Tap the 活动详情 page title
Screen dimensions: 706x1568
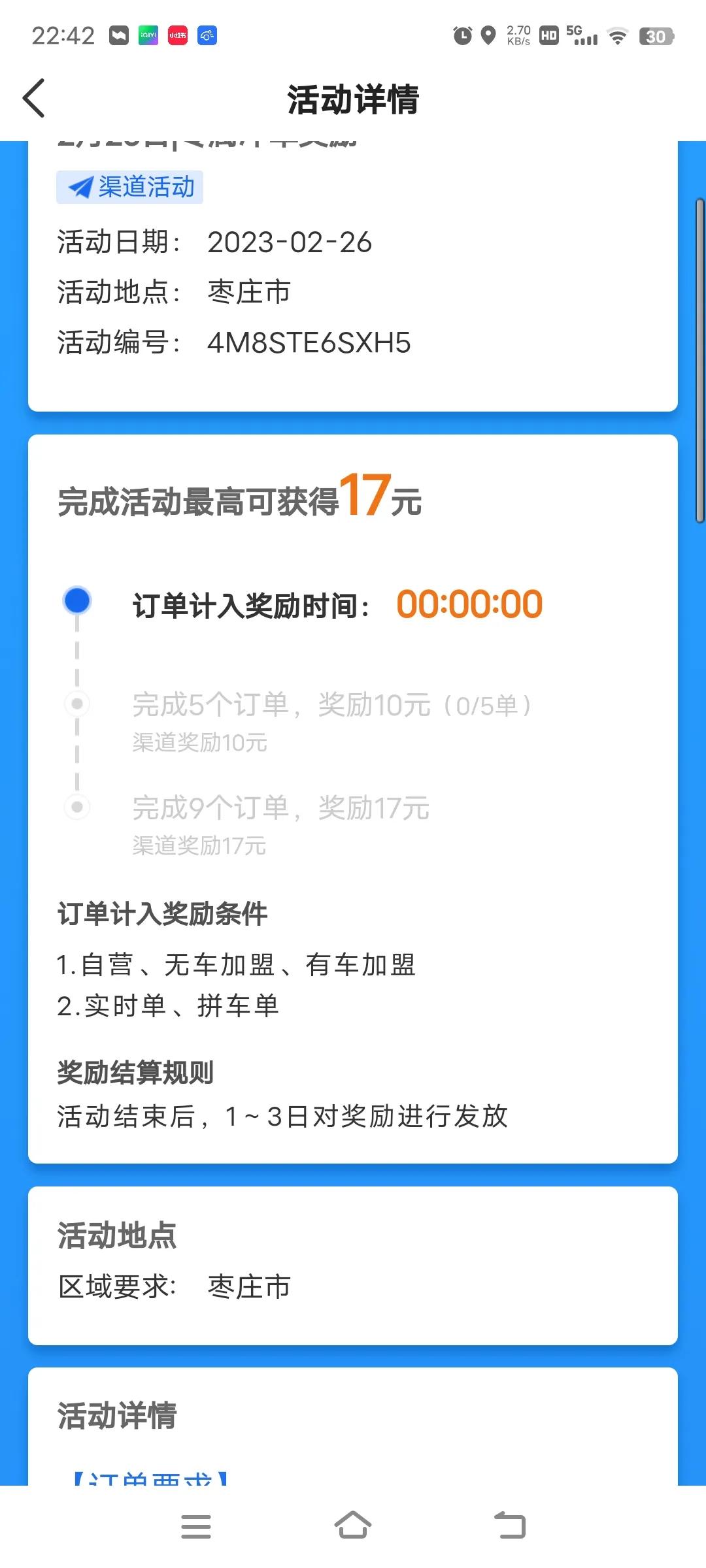[x=353, y=99]
